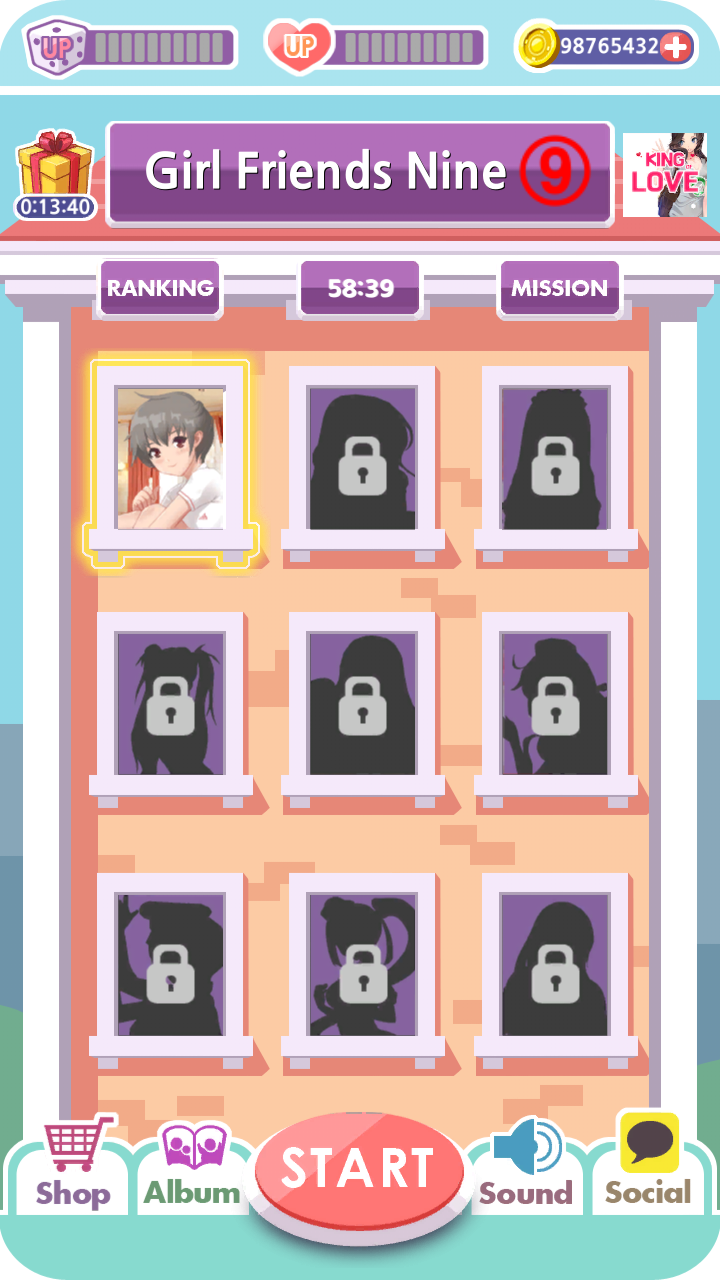Open the RANKING board

coord(160,288)
